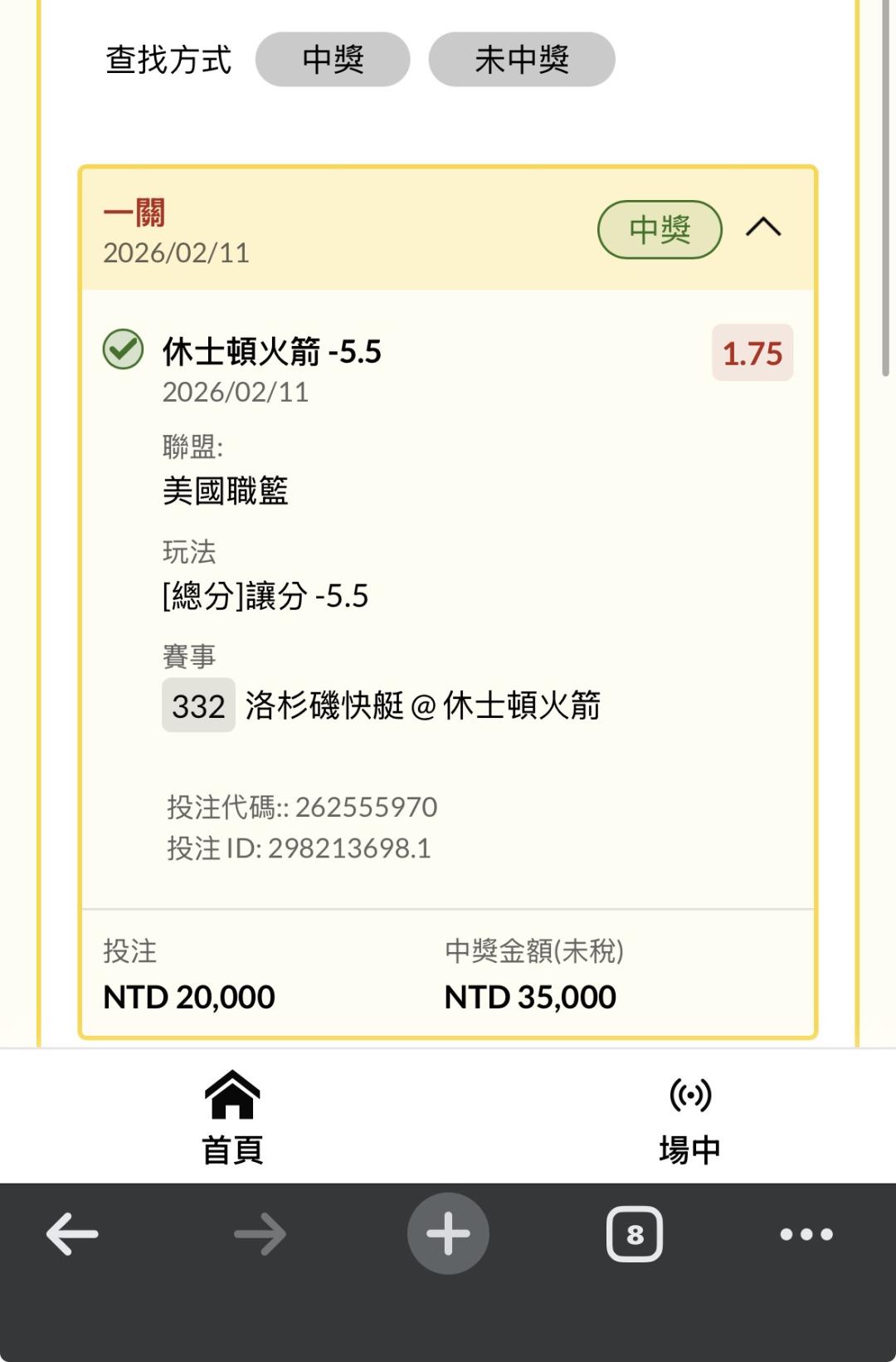Collapse the 一關 bet card chevron
This screenshot has height=1362, width=896.
(763, 227)
